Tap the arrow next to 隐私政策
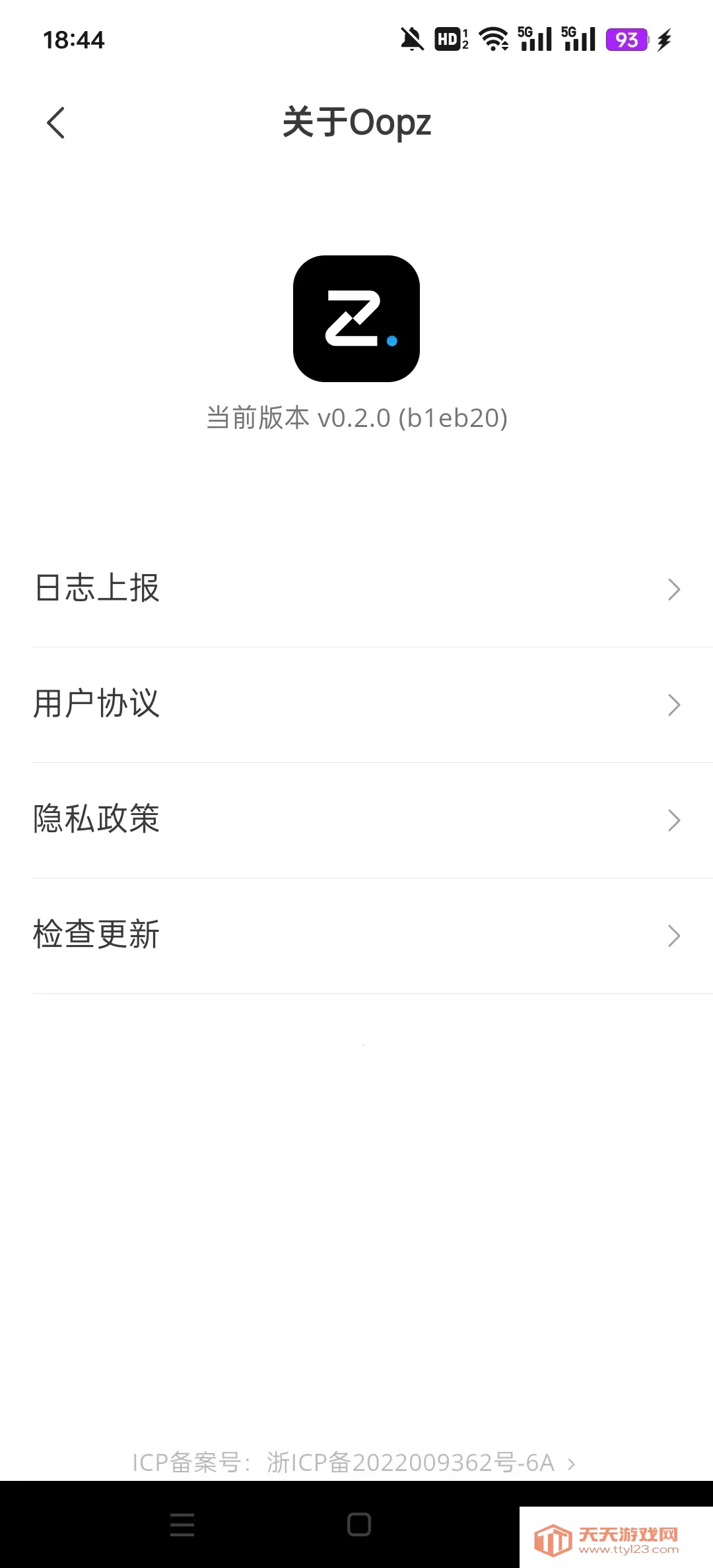Screen dimensions: 713x1568 pos(674,819)
